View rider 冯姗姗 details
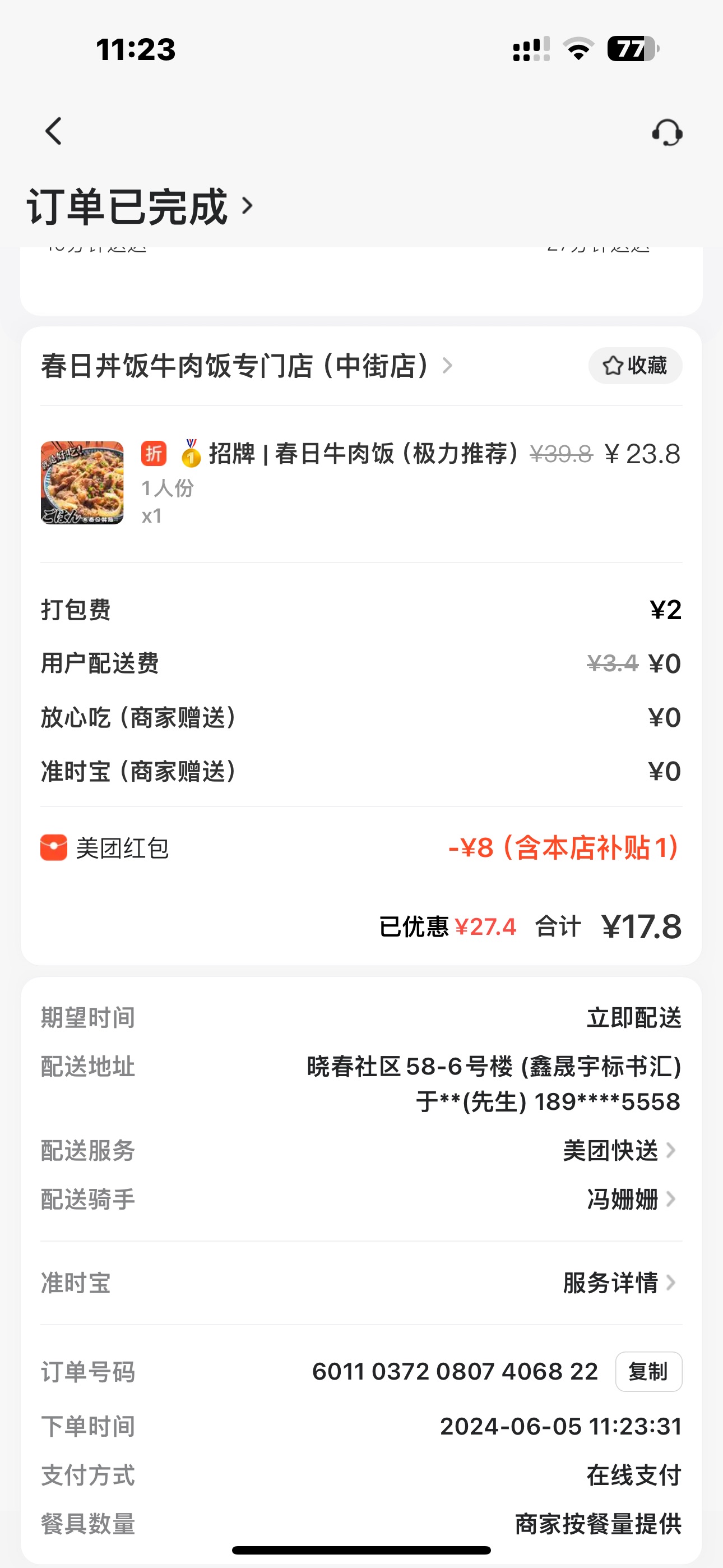 point(631,1199)
